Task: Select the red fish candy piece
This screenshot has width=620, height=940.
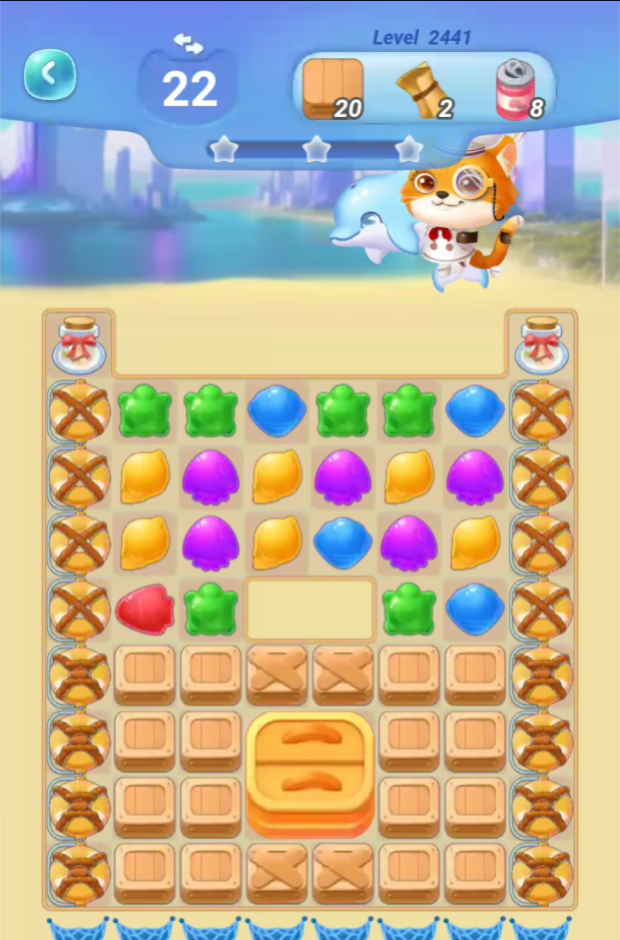Action: (145, 608)
